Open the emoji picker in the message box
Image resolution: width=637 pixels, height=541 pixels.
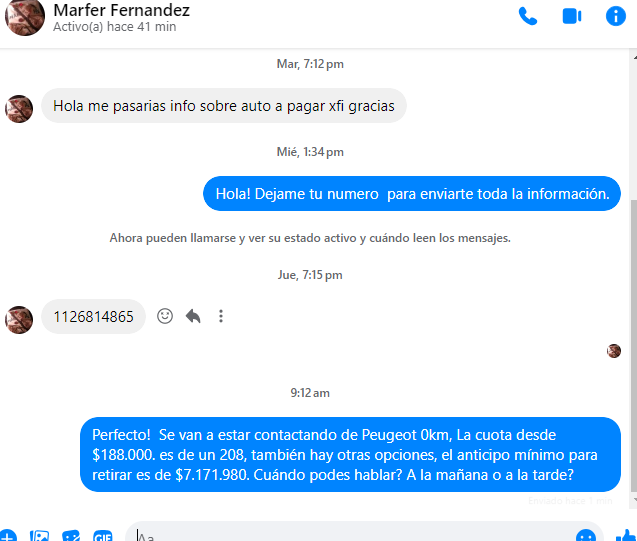point(587,536)
